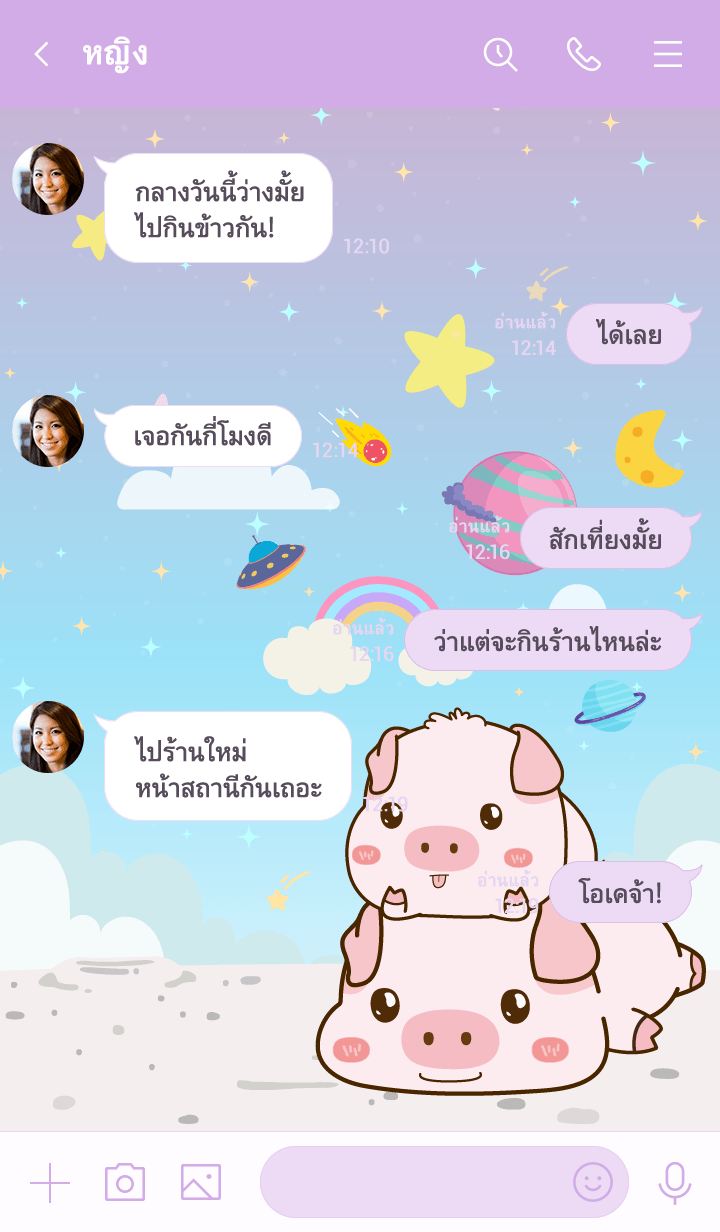Viewport: 720px width, 1232px height.
Task: Record a voice message with the microphone
Action: (675, 1182)
